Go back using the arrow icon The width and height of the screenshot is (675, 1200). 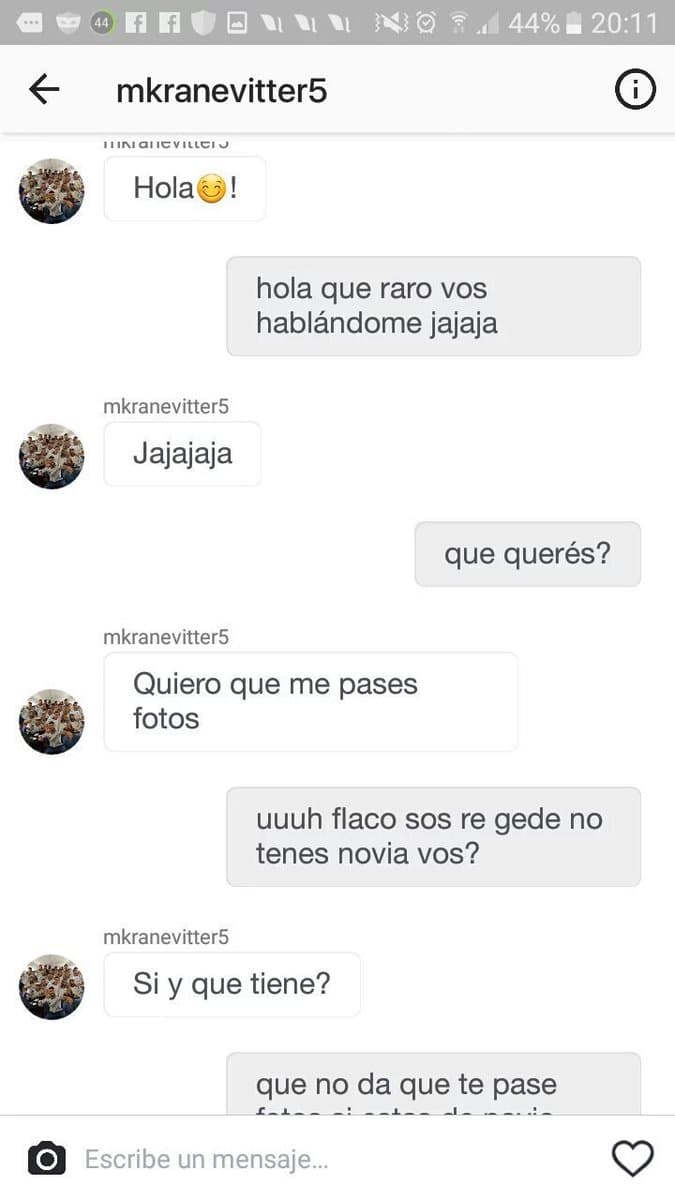click(44, 90)
